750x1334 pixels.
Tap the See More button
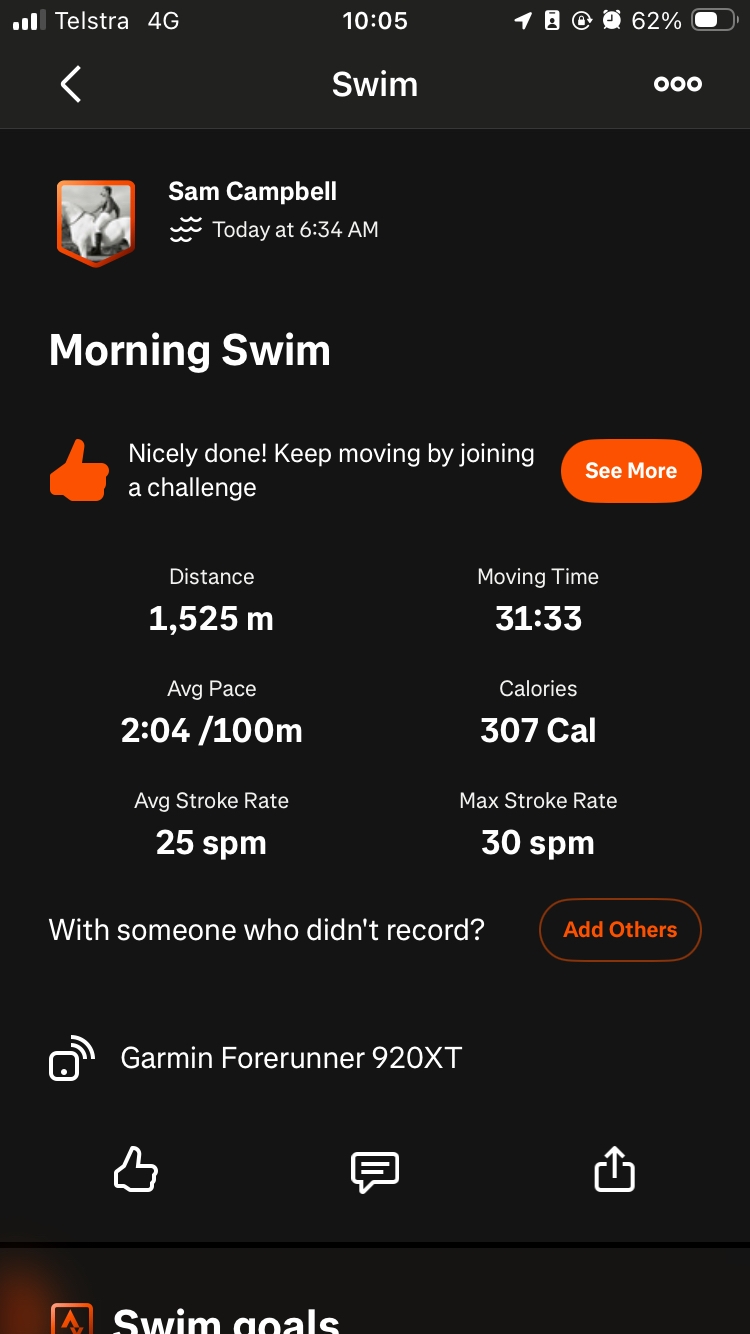point(630,471)
